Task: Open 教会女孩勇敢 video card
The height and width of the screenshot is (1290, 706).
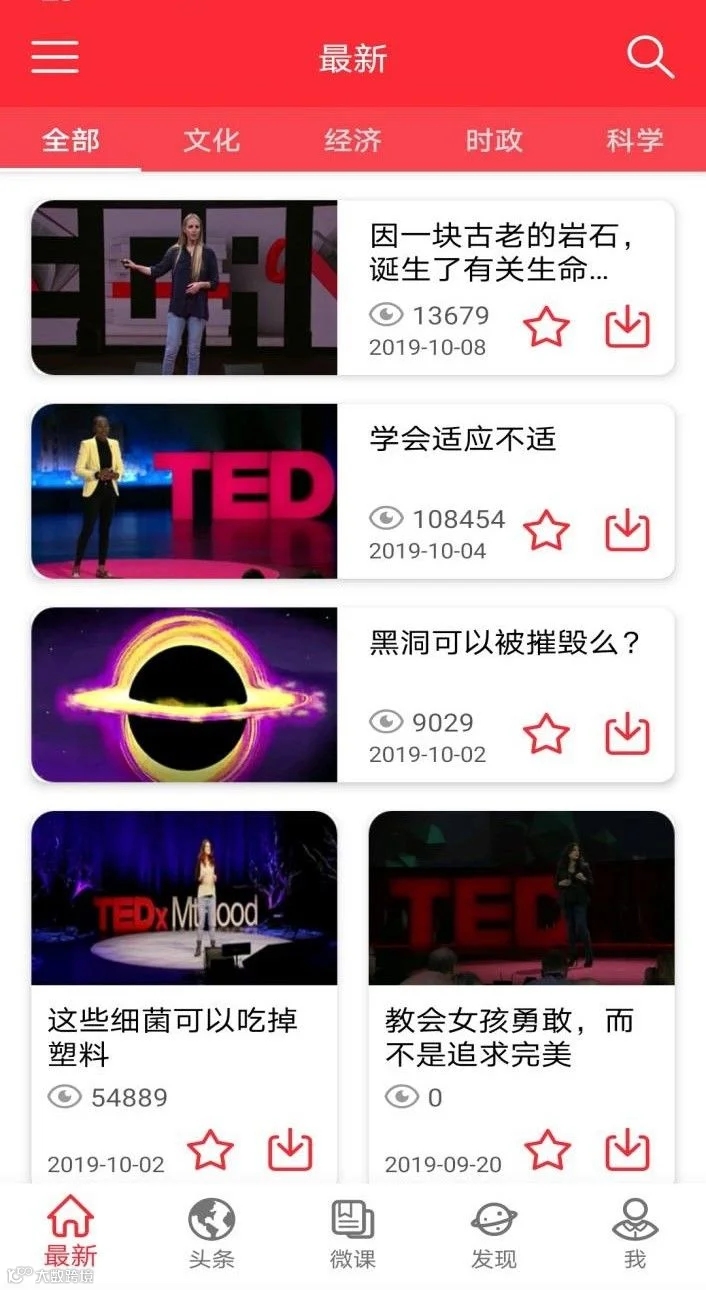Action: click(522, 996)
